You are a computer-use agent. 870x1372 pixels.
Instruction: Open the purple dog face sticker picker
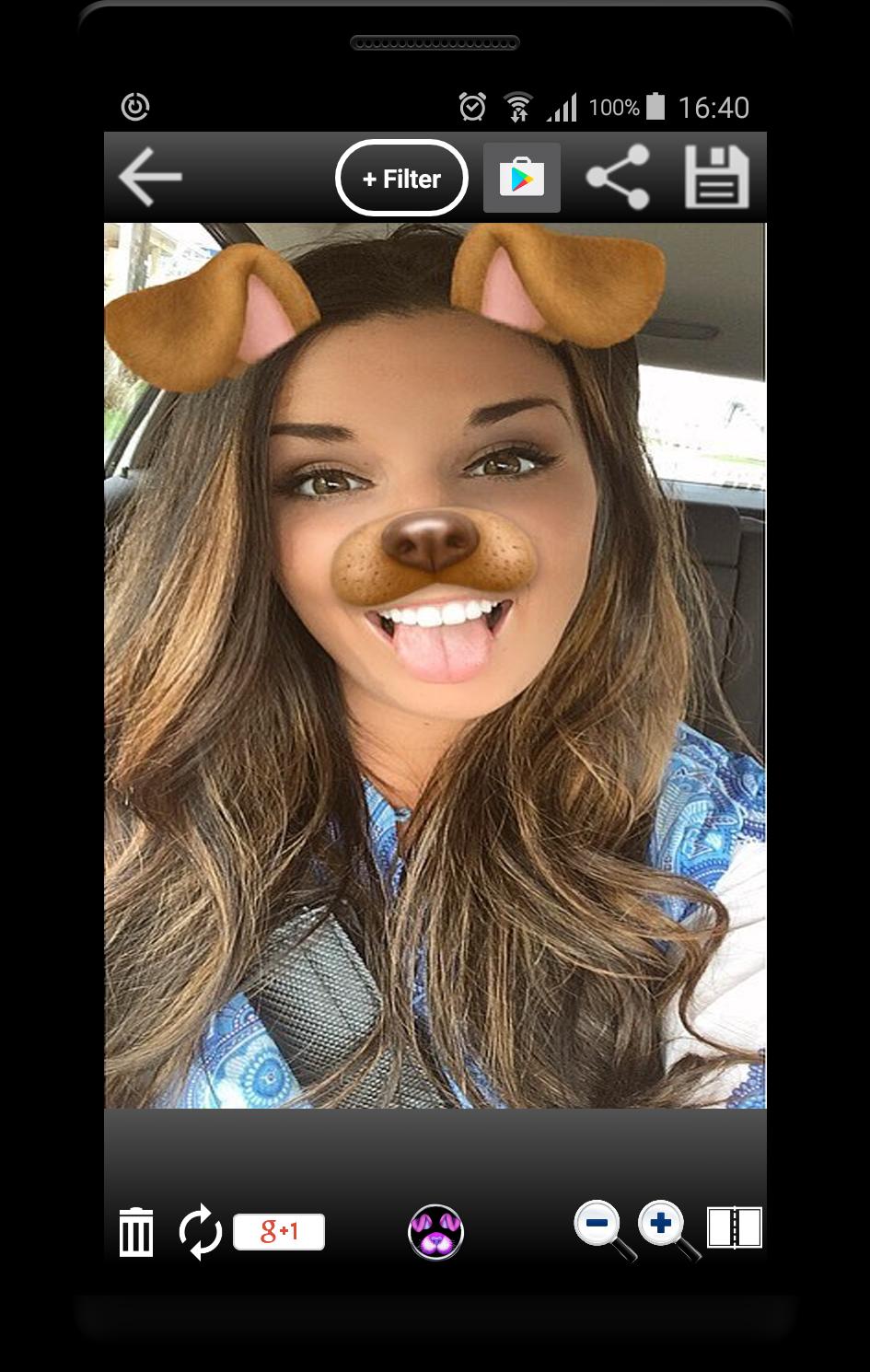click(435, 1232)
